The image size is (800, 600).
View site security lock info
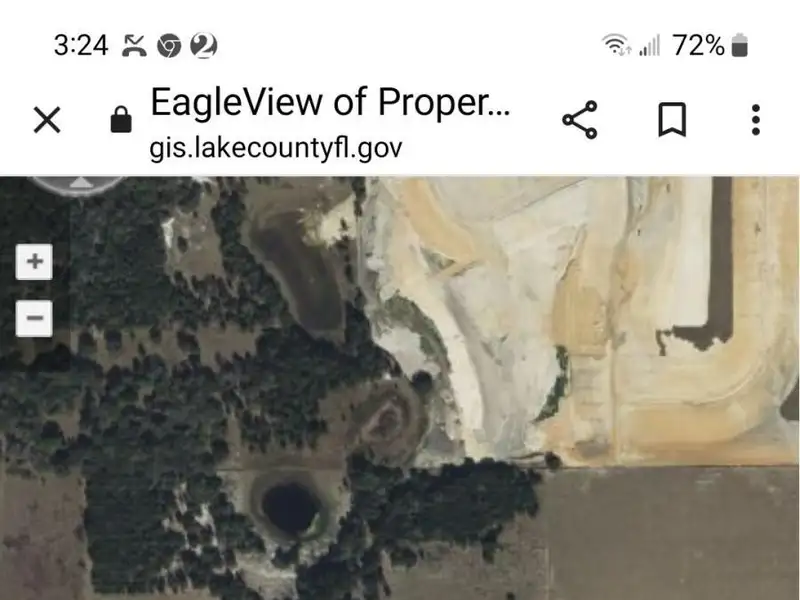[x=120, y=122]
